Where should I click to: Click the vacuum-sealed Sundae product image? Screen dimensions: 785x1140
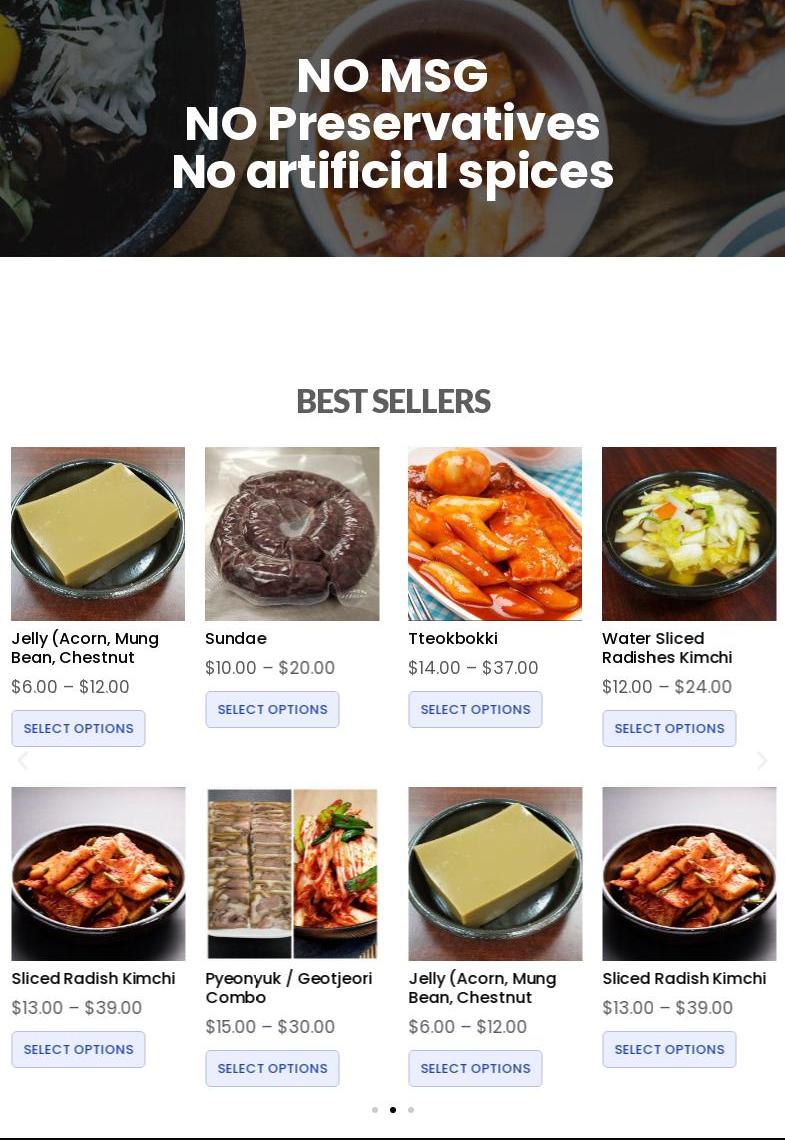291,533
